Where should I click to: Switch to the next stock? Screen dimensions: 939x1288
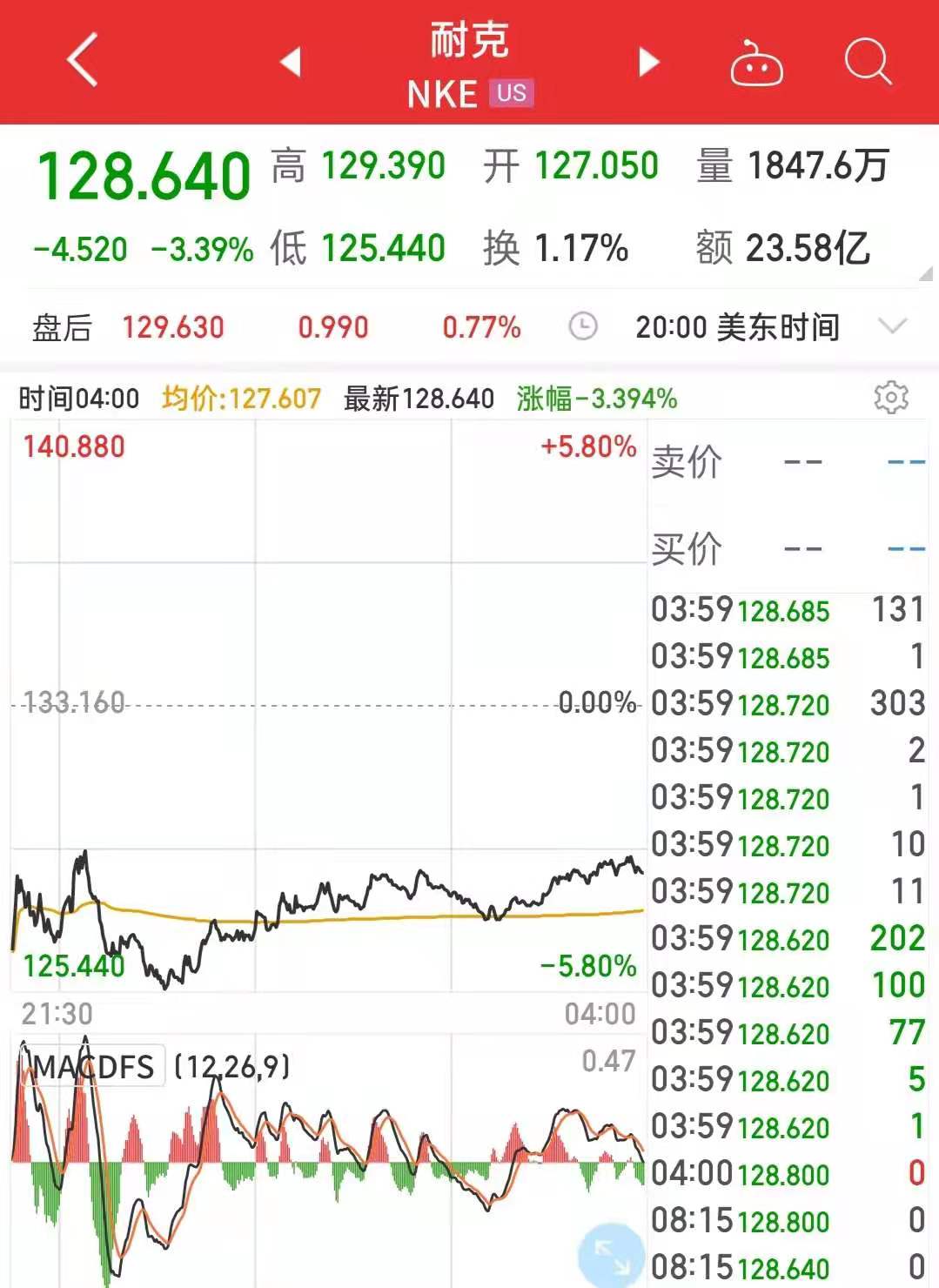(648, 62)
